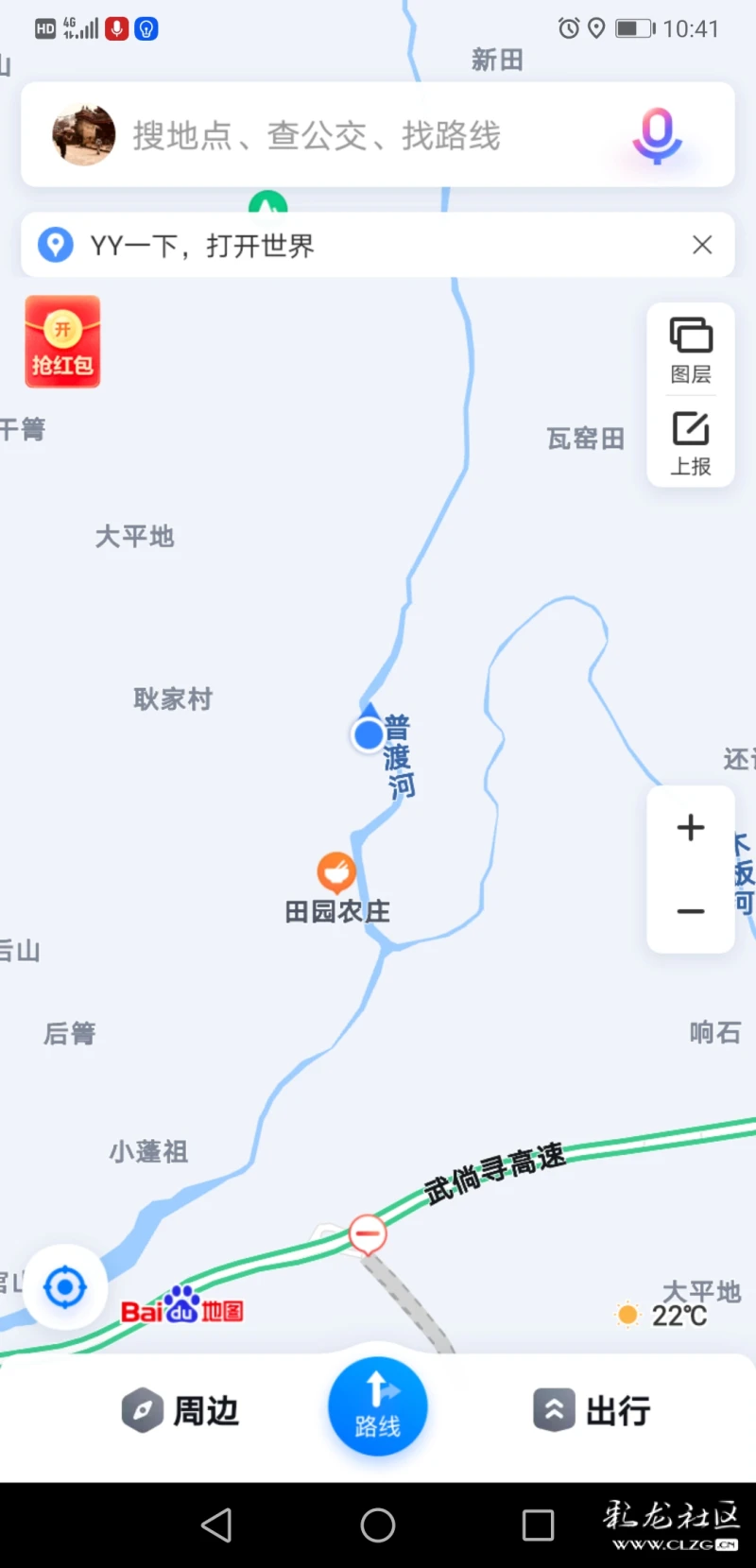Zoom out the map with the minus button
The width and height of the screenshot is (756, 1568).
691,911
